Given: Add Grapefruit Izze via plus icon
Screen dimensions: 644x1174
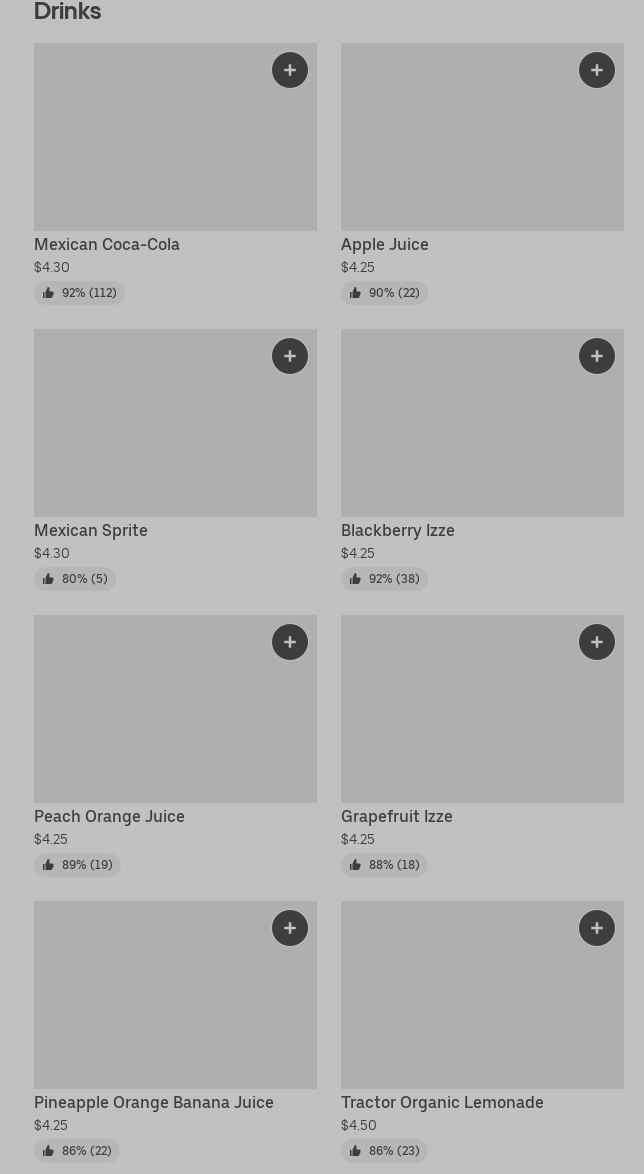Looking at the screenshot, I should click(x=597, y=642).
